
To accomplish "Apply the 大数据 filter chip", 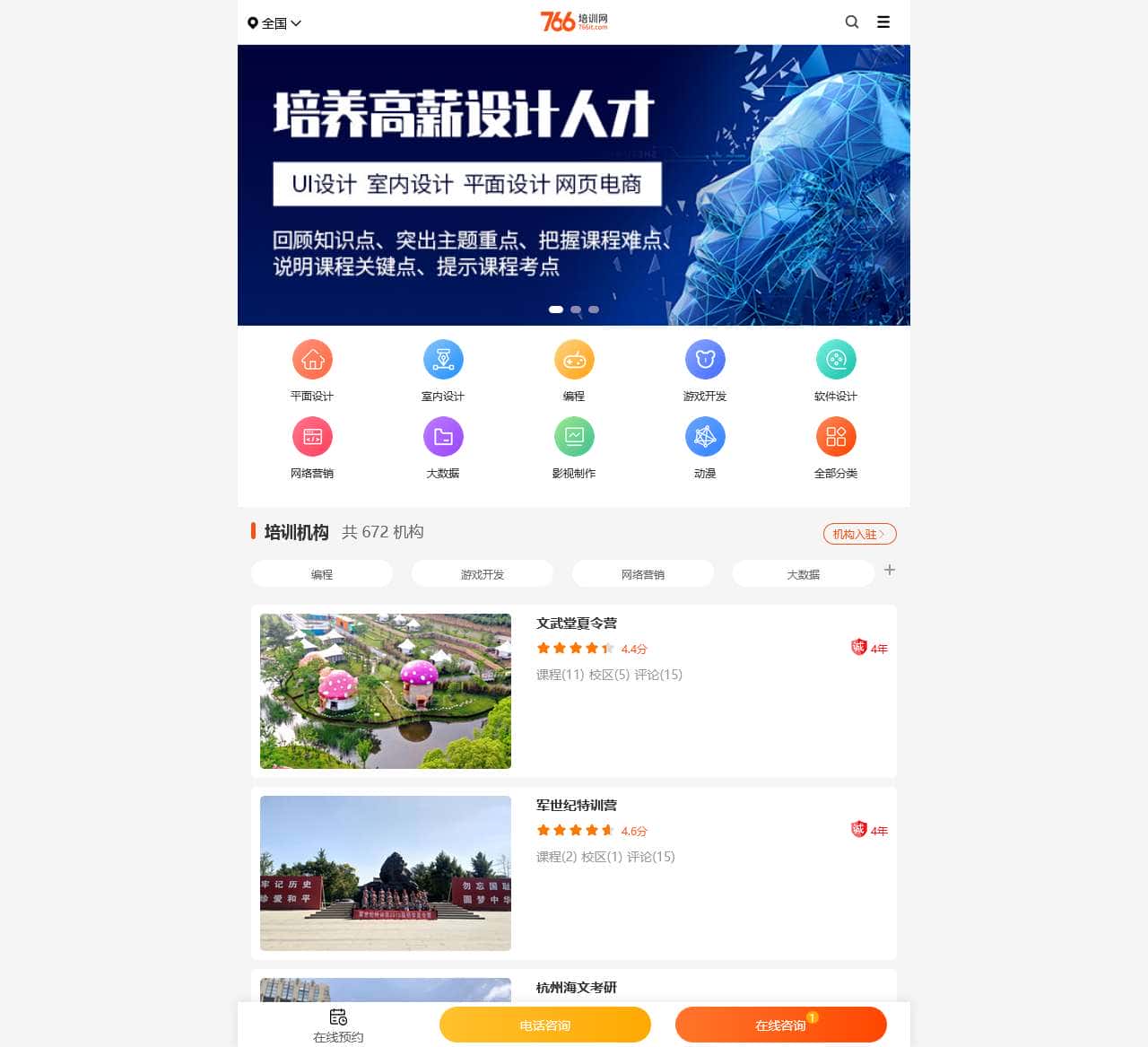I will [x=803, y=574].
